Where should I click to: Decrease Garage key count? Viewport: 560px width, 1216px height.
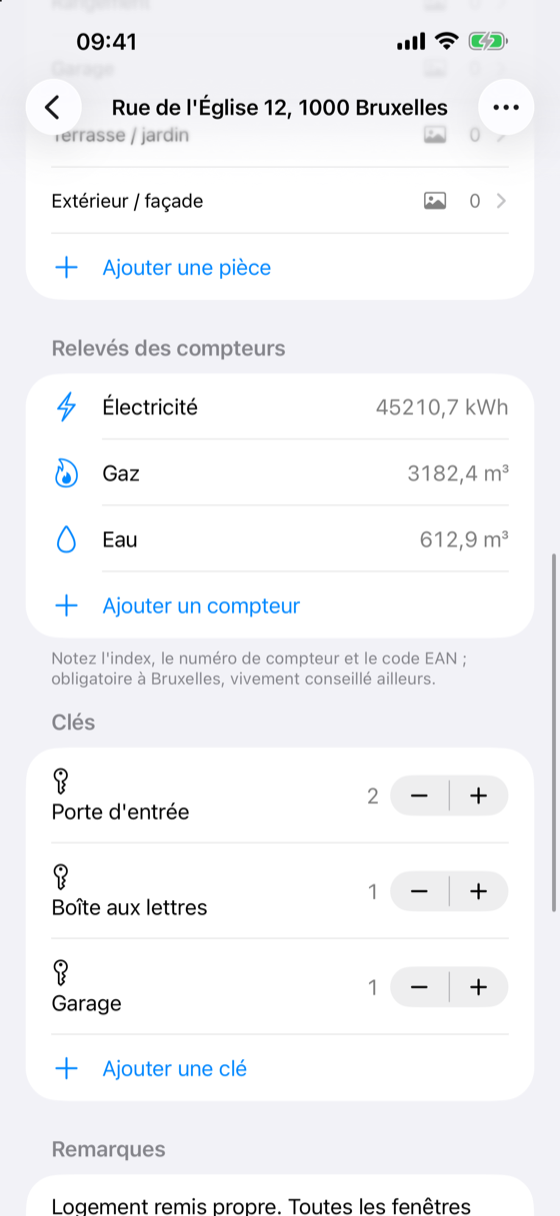pyautogui.click(x=419, y=987)
